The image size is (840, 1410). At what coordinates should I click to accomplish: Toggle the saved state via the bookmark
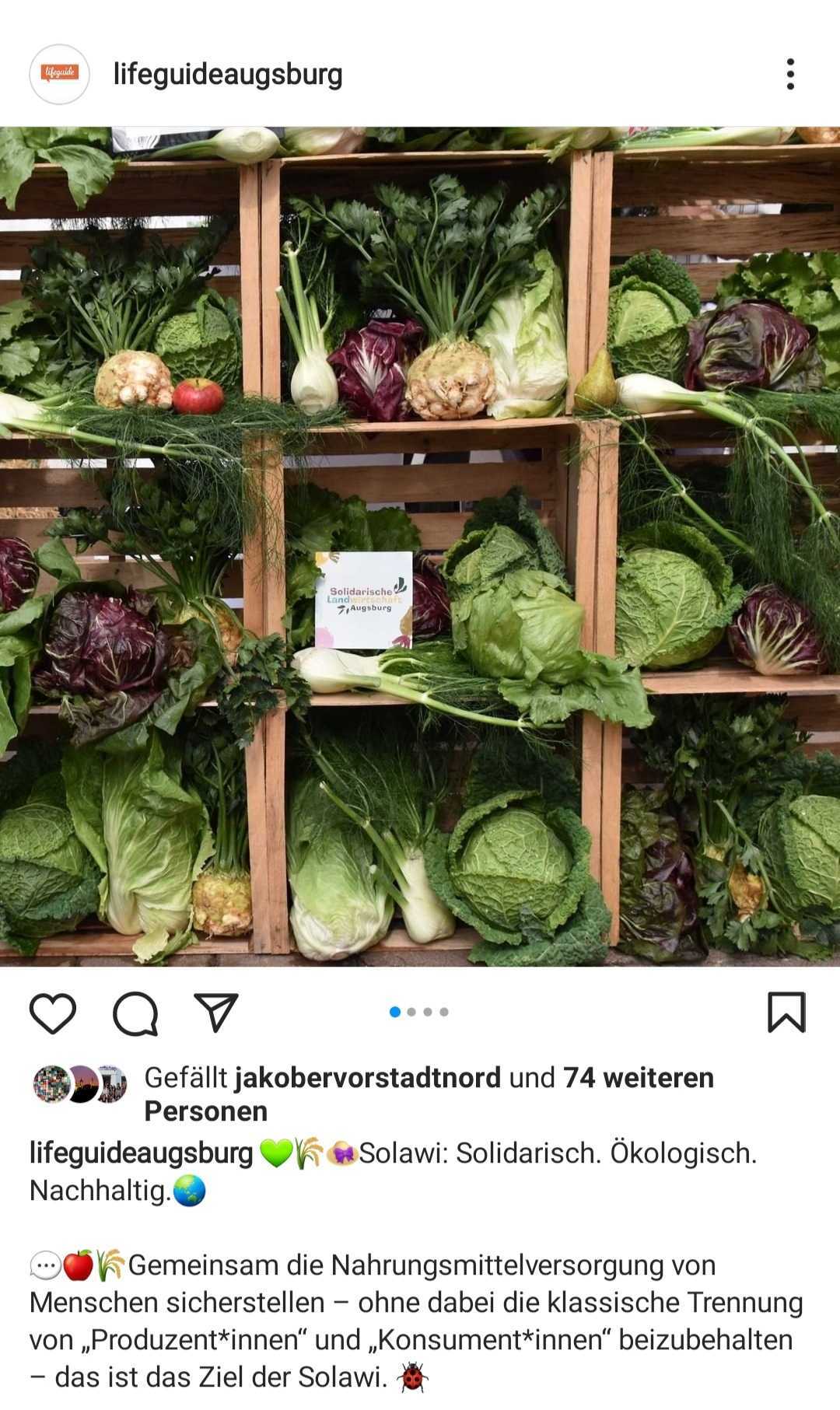coord(788,1012)
